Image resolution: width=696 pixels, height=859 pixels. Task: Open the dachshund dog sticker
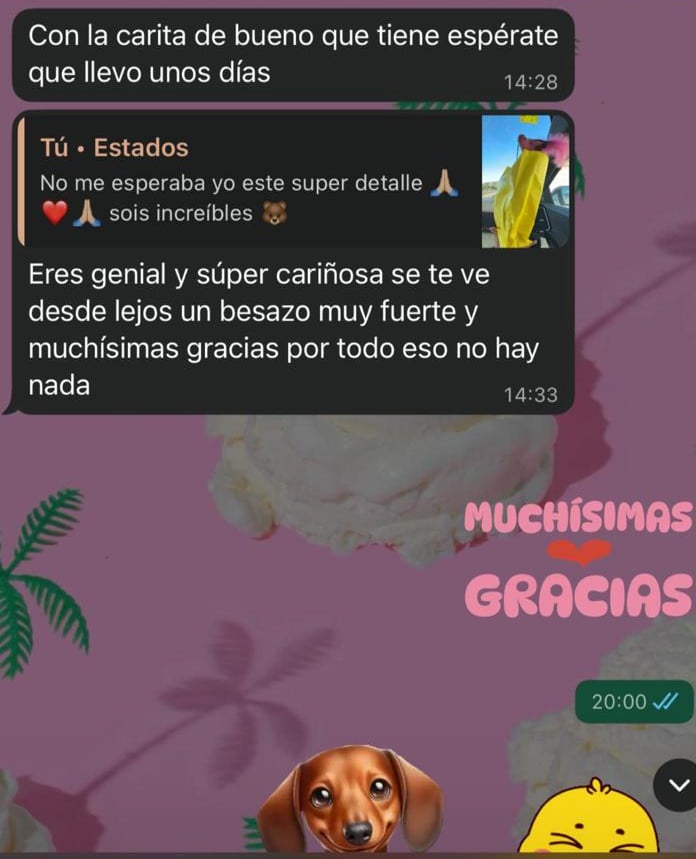[350, 800]
